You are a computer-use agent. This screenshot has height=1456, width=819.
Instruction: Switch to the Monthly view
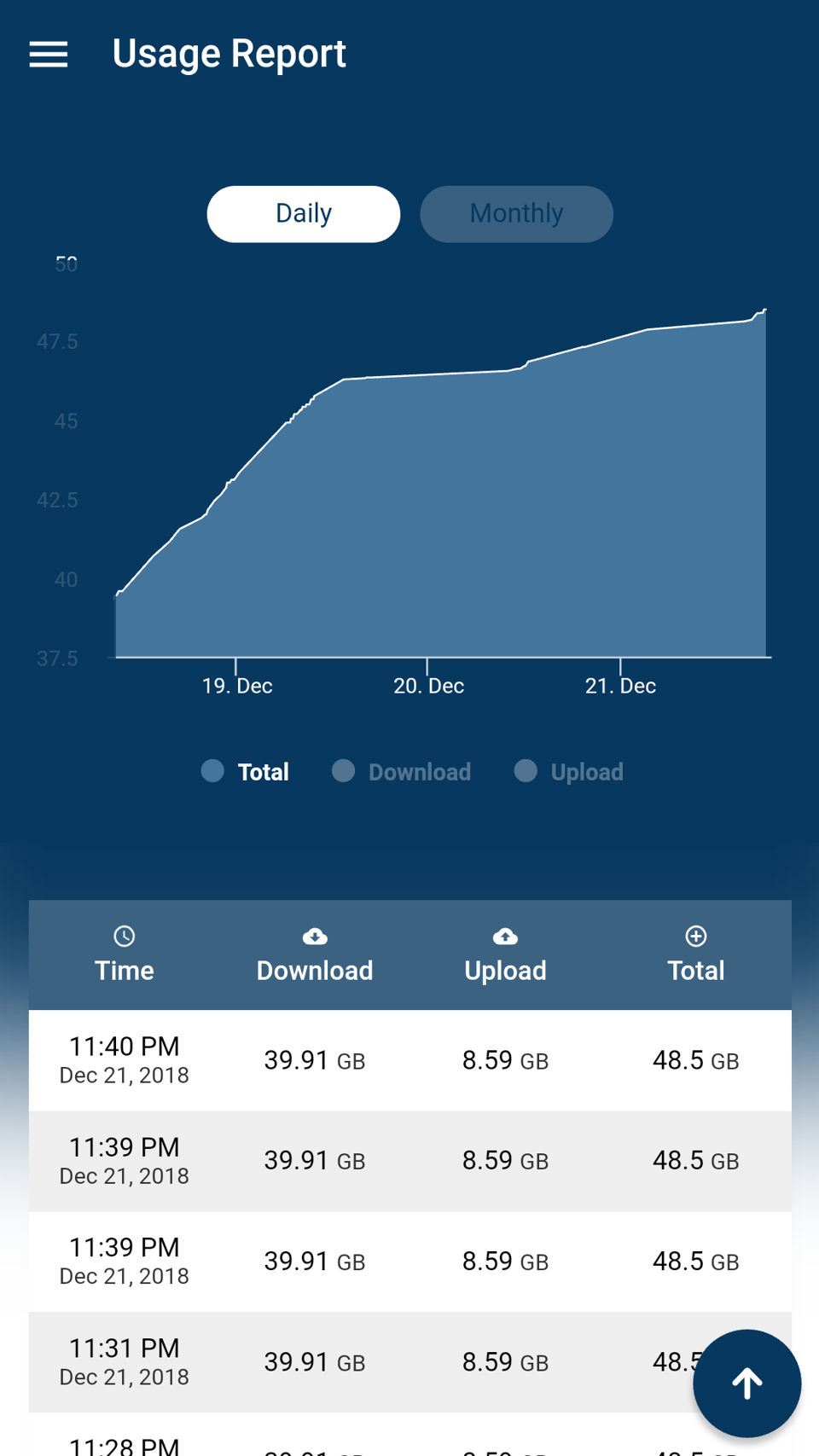tap(516, 214)
